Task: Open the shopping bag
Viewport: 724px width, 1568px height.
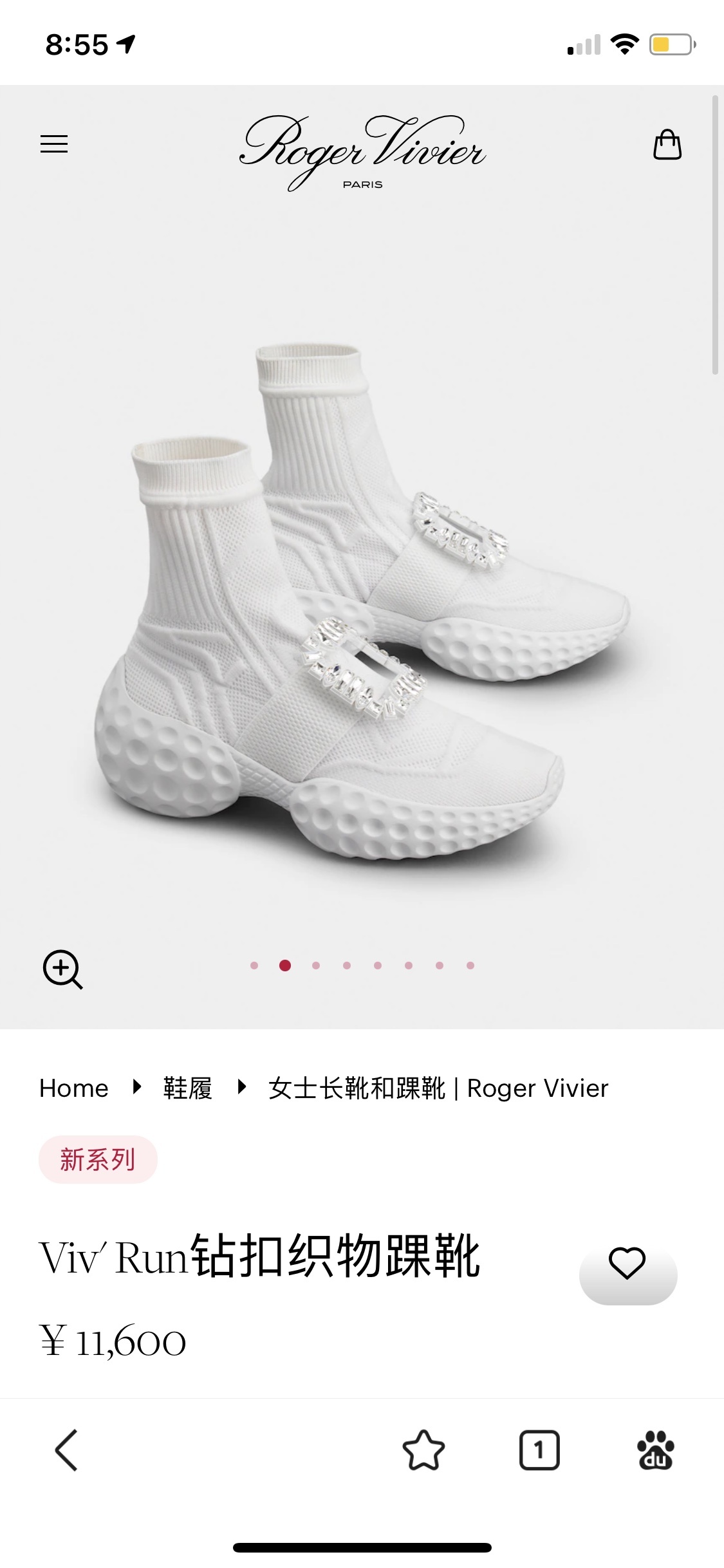Action: coord(667,144)
